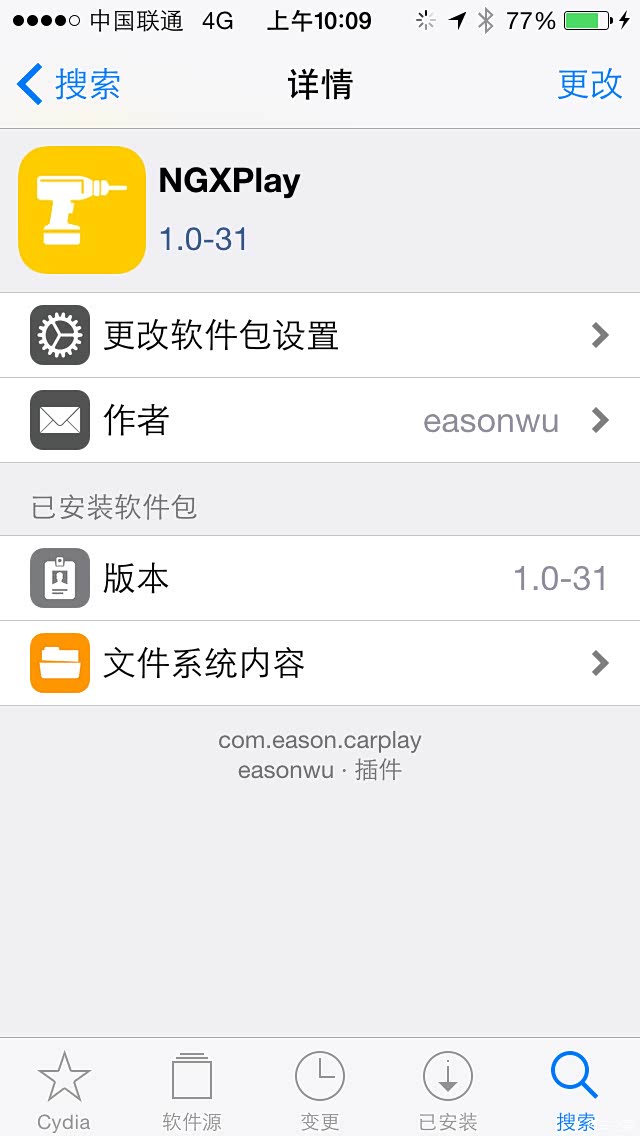Switch to the 已安装 tab
The height and width of the screenshot is (1136, 640).
[448, 1090]
